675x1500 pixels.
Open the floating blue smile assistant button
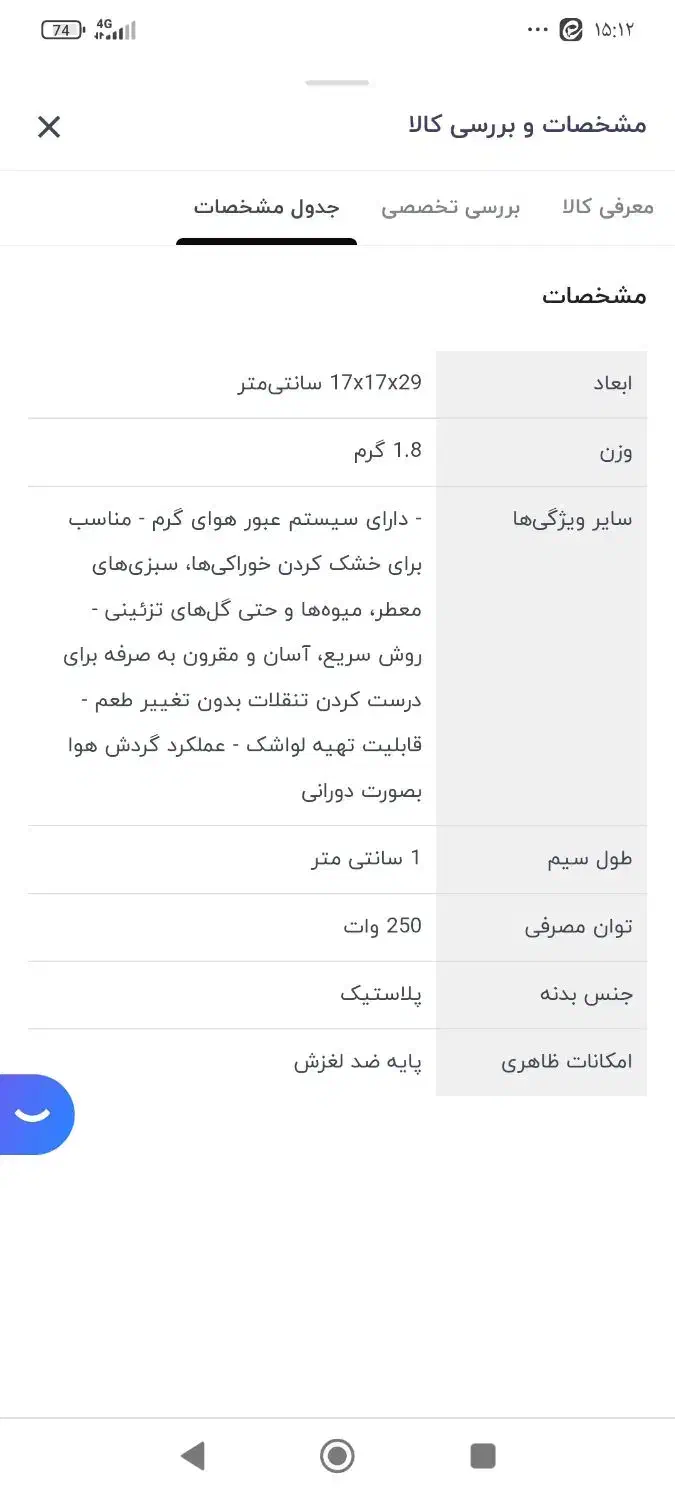pos(35,1114)
